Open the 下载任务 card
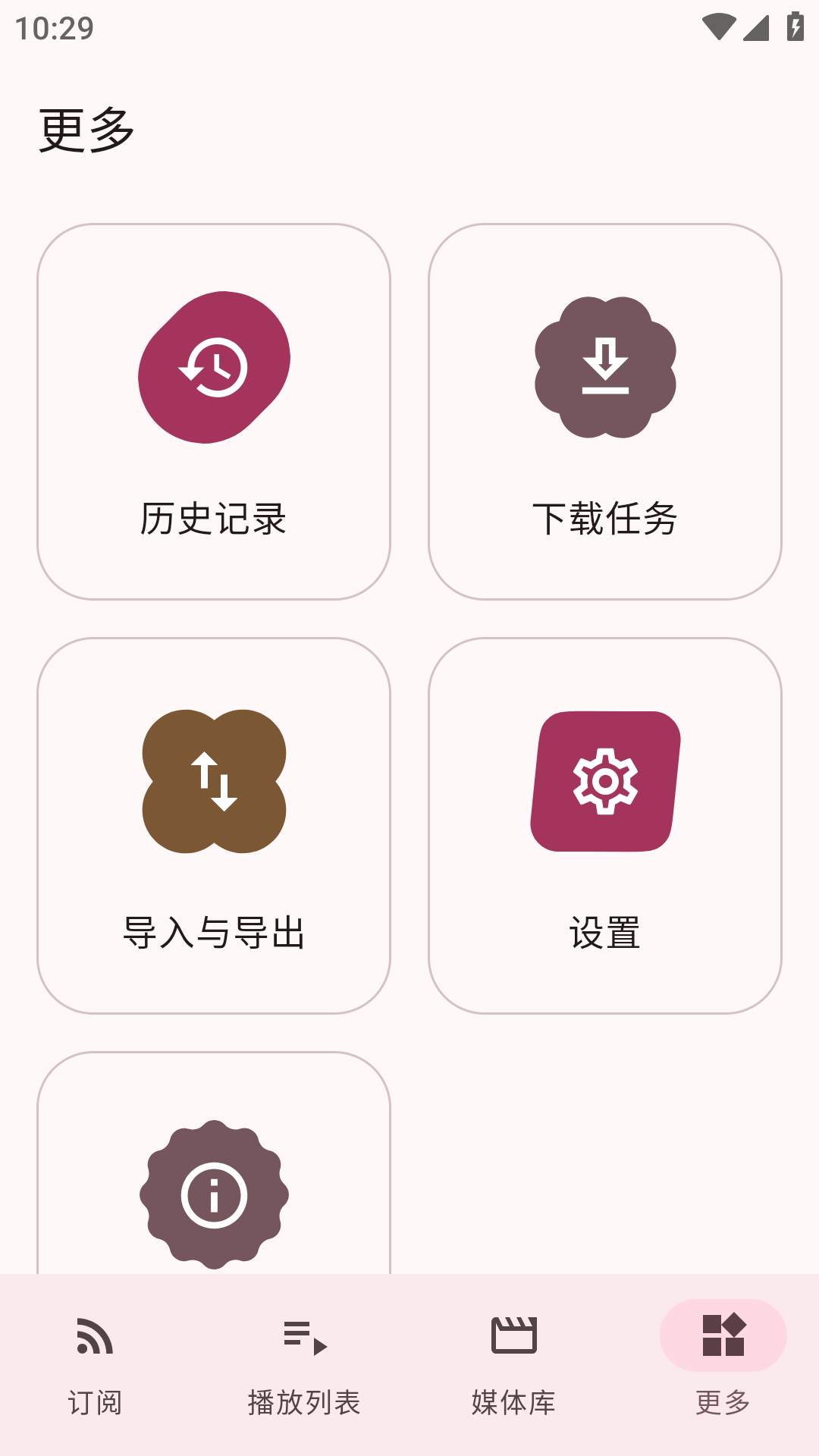 (x=604, y=412)
